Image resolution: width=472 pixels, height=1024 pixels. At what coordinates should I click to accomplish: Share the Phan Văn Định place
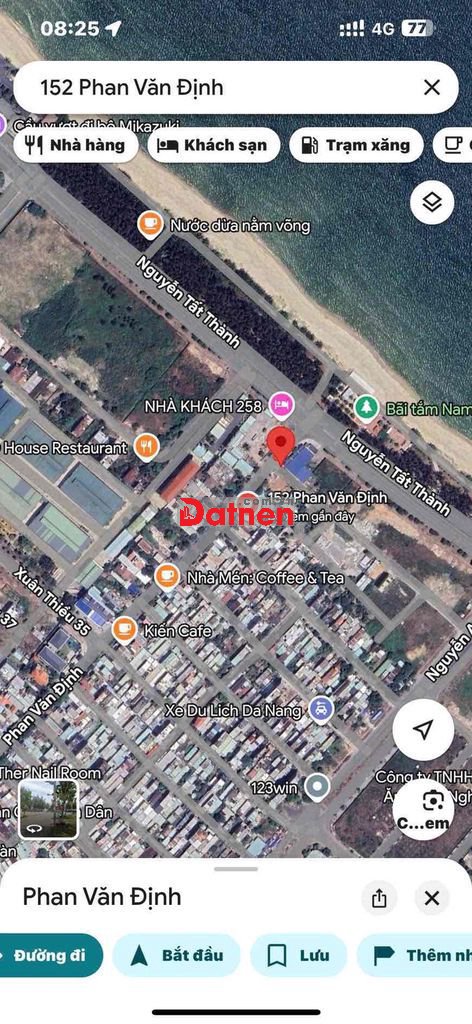tap(379, 898)
